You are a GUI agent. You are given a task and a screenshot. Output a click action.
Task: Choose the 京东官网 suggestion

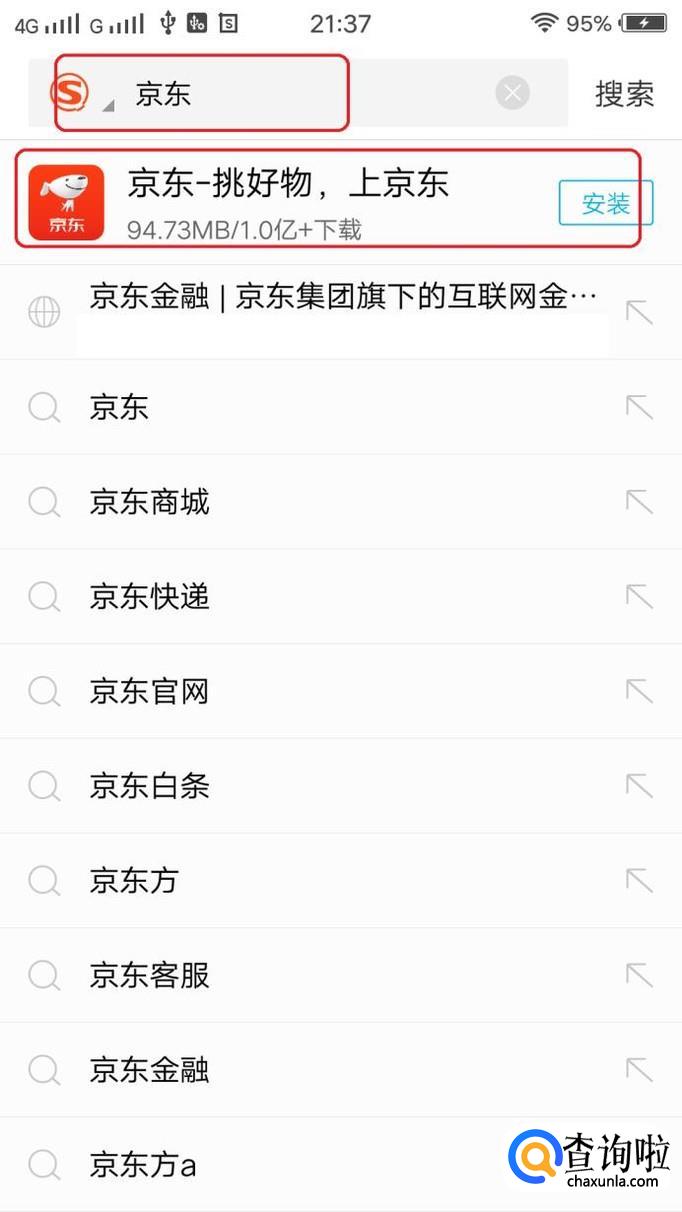coord(150,691)
